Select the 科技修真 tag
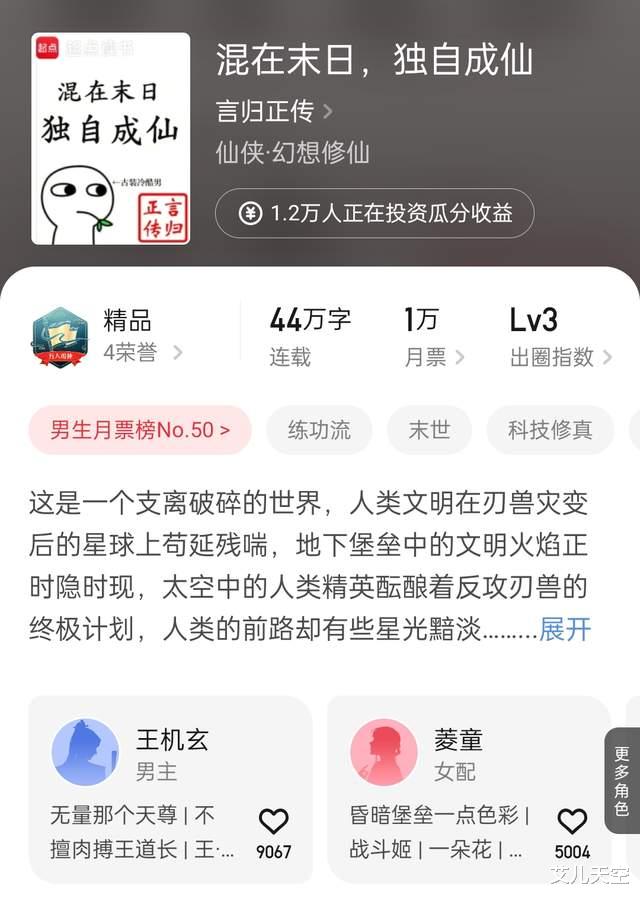The height and width of the screenshot is (898, 640). point(550,430)
